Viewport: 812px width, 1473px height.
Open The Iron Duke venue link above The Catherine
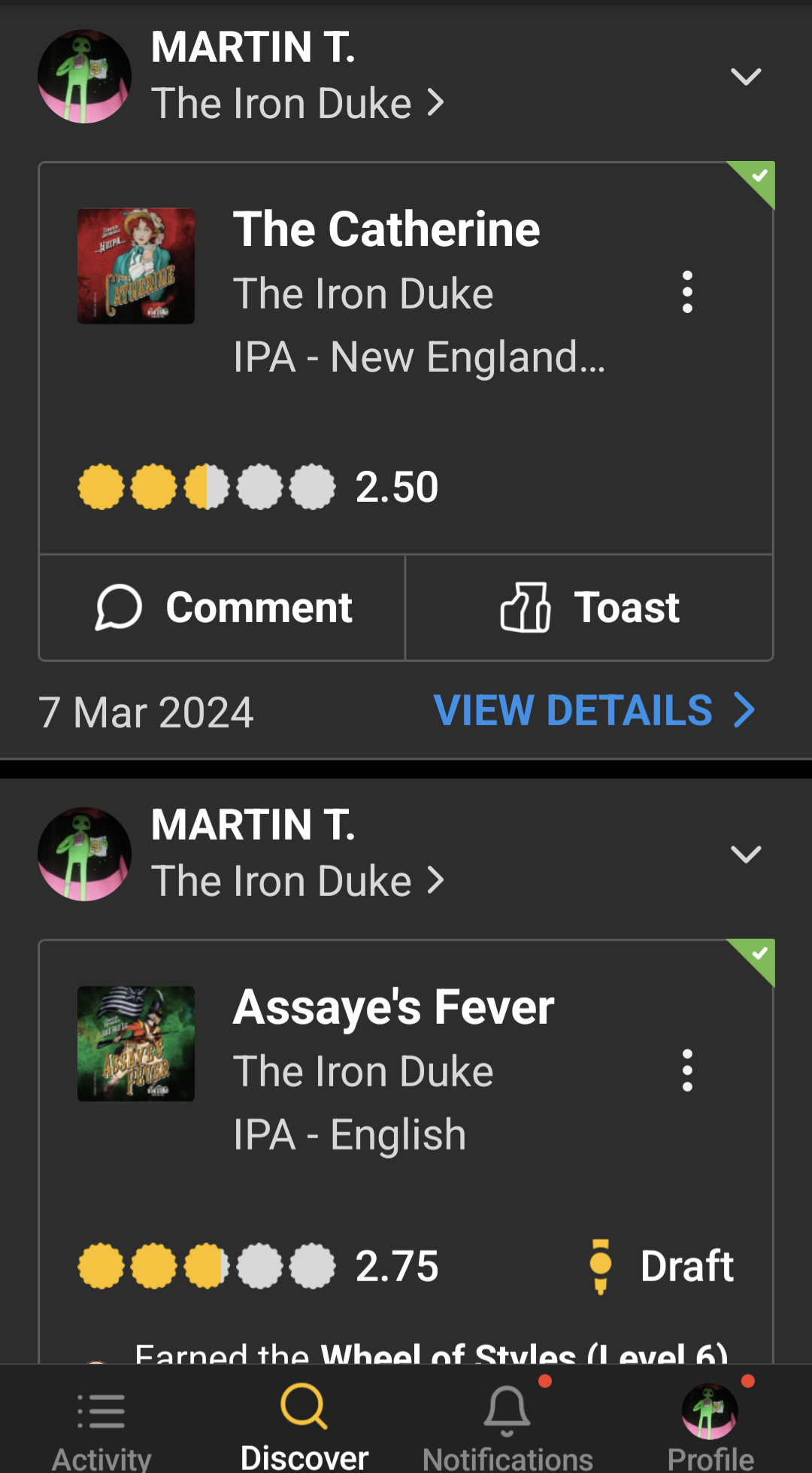tap(297, 103)
